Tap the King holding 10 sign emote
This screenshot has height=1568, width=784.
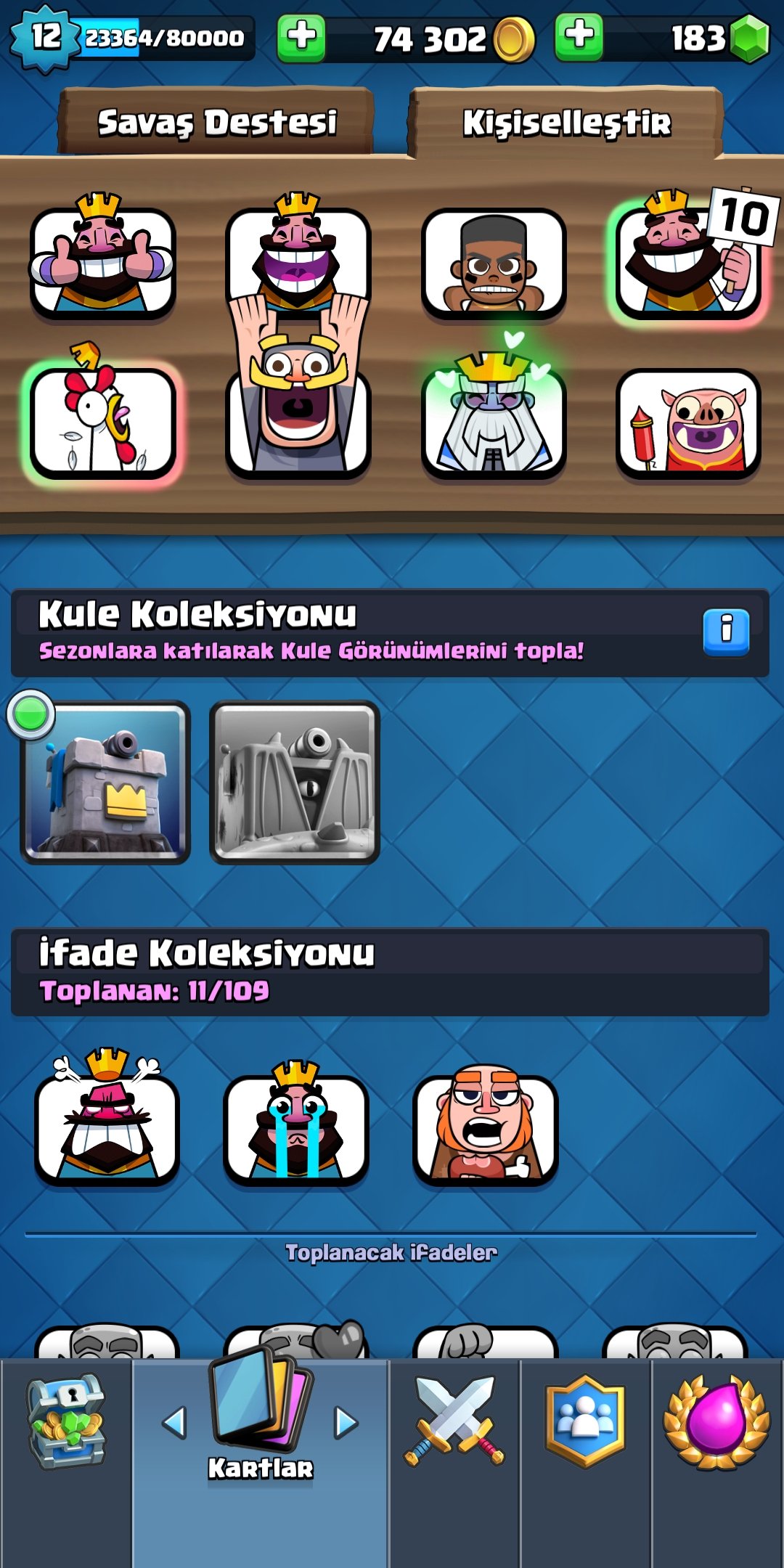coord(690,256)
